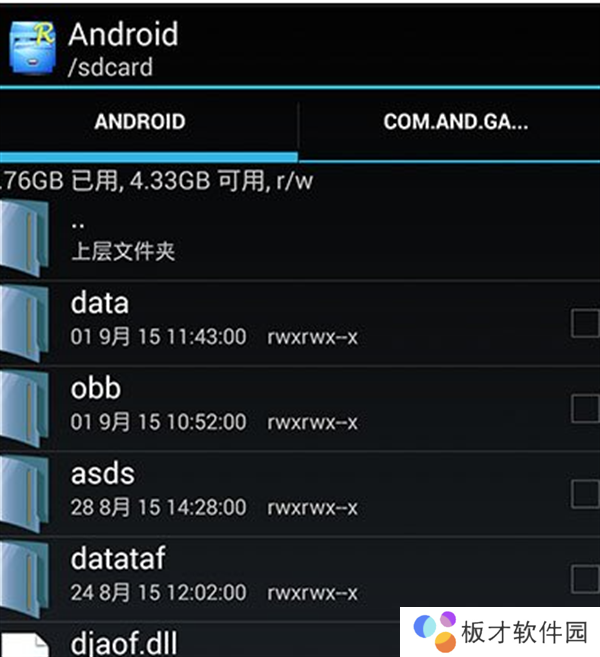Image resolution: width=600 pixels, height=657 pixels.
Task: Mark the datataf folder checkbox
Action: point(585,578)
